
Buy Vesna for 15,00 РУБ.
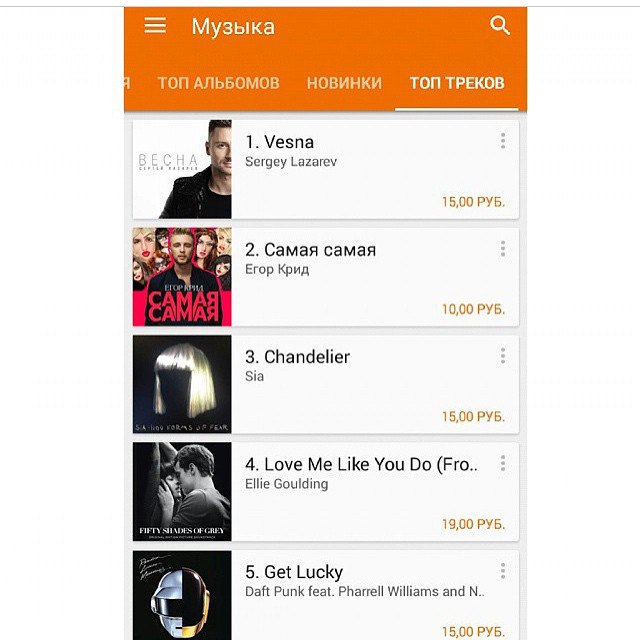click(473, 202)
